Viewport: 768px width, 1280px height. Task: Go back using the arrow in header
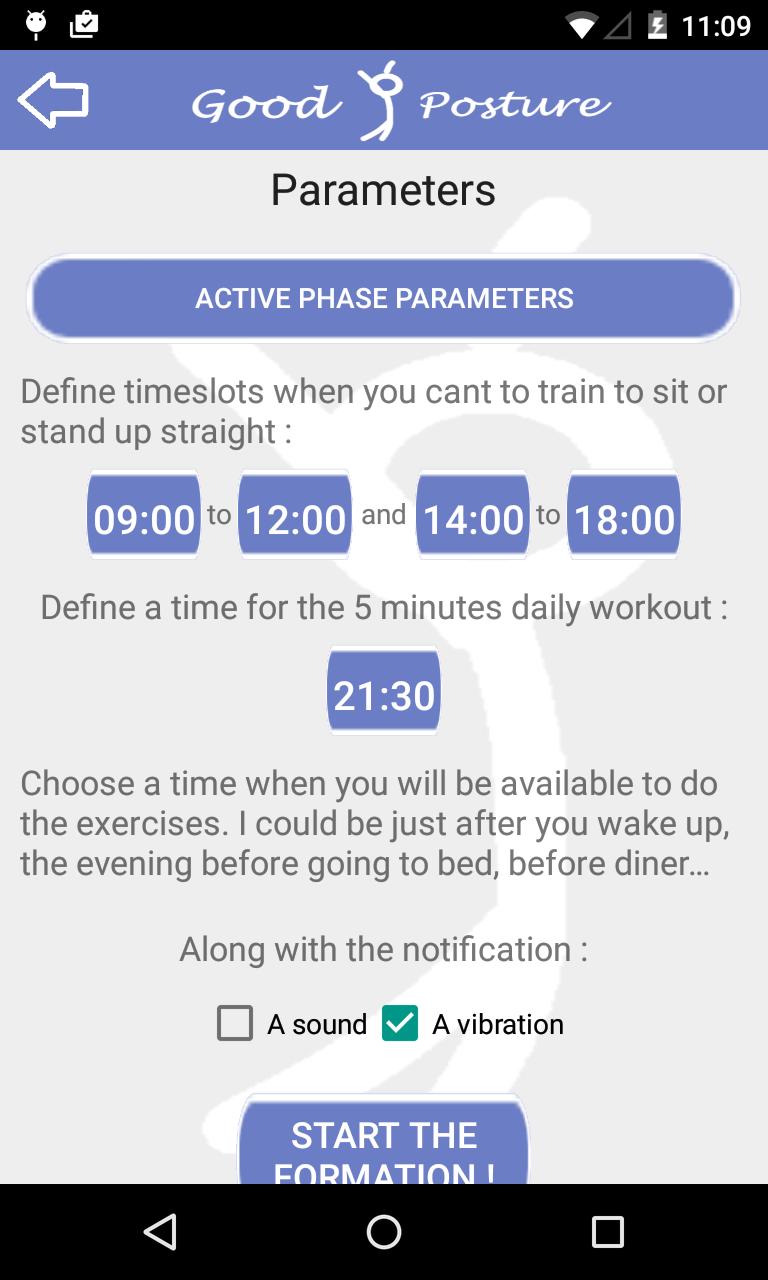[x=53, y=100]
